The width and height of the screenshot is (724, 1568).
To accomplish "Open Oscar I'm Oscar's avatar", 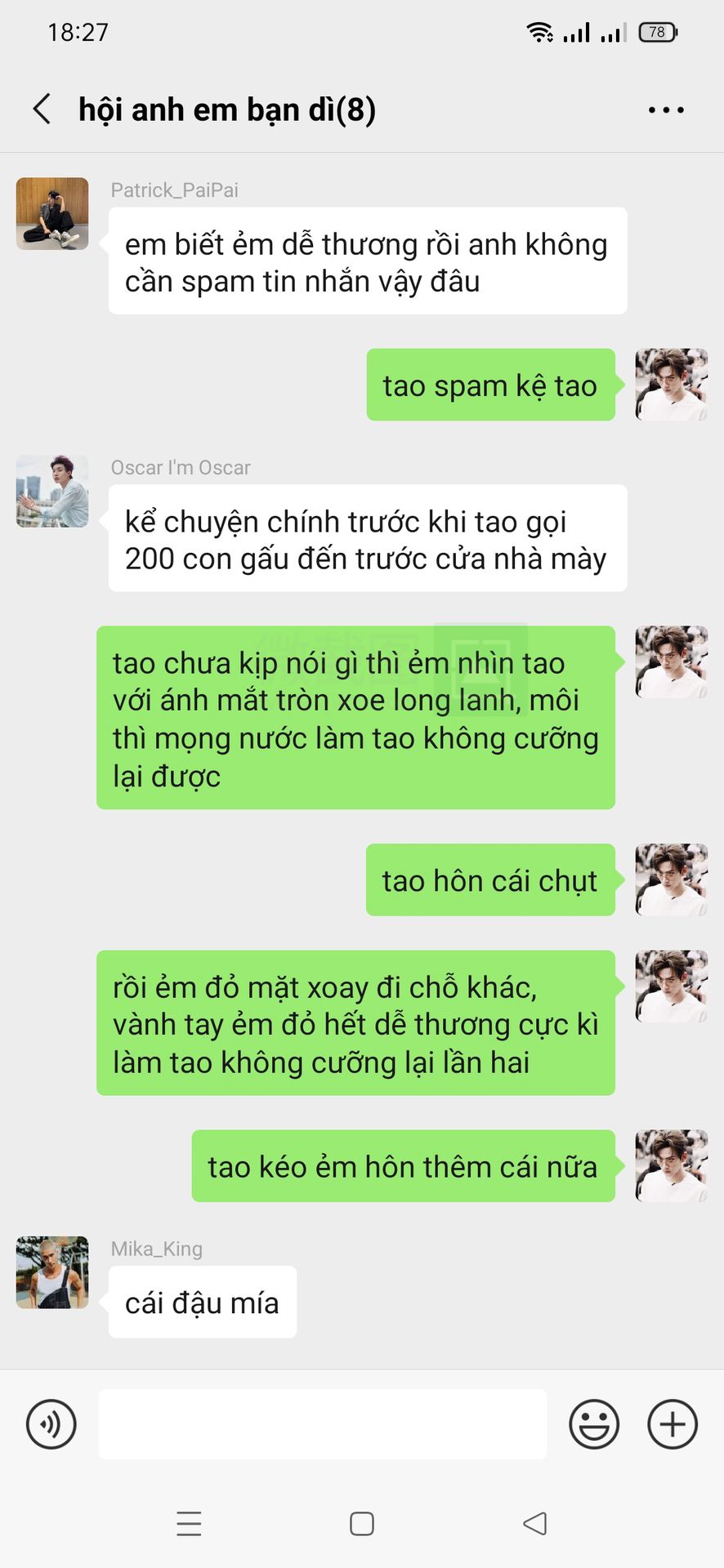I will [x=52, y=491].
